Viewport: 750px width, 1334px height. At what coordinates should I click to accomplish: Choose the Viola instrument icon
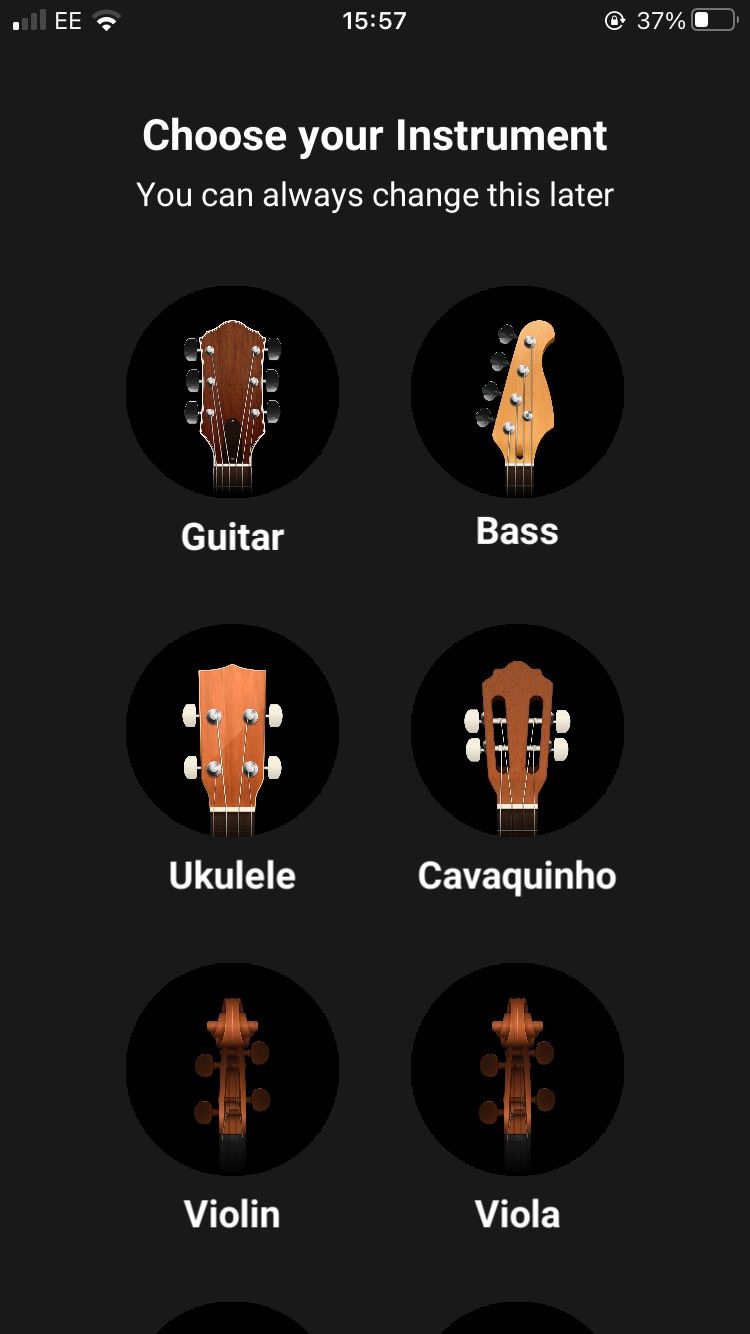tap(517, 1069)
